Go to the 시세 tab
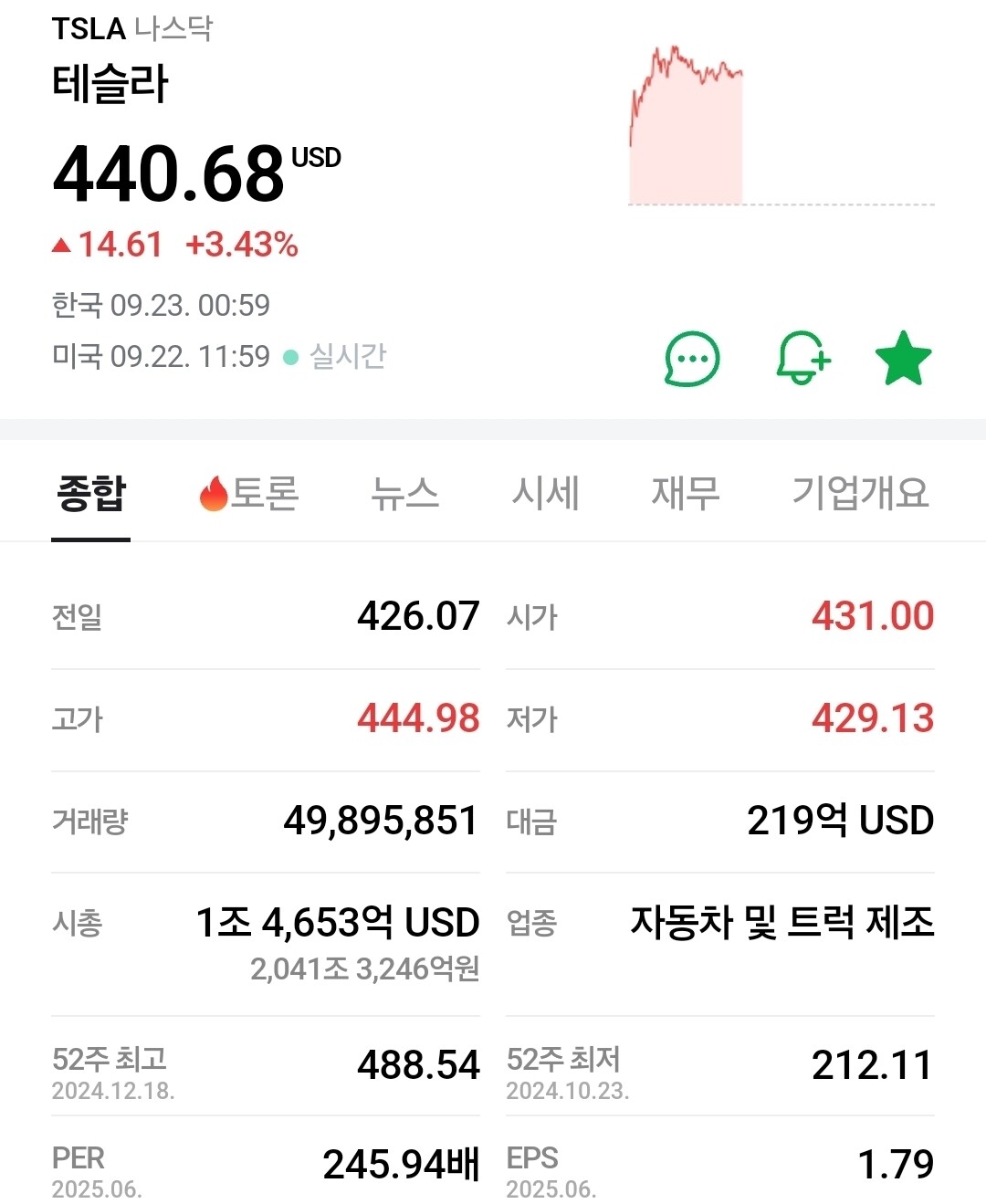The height and width of the screenshot is (1204, 986). [x=545, y=494]
